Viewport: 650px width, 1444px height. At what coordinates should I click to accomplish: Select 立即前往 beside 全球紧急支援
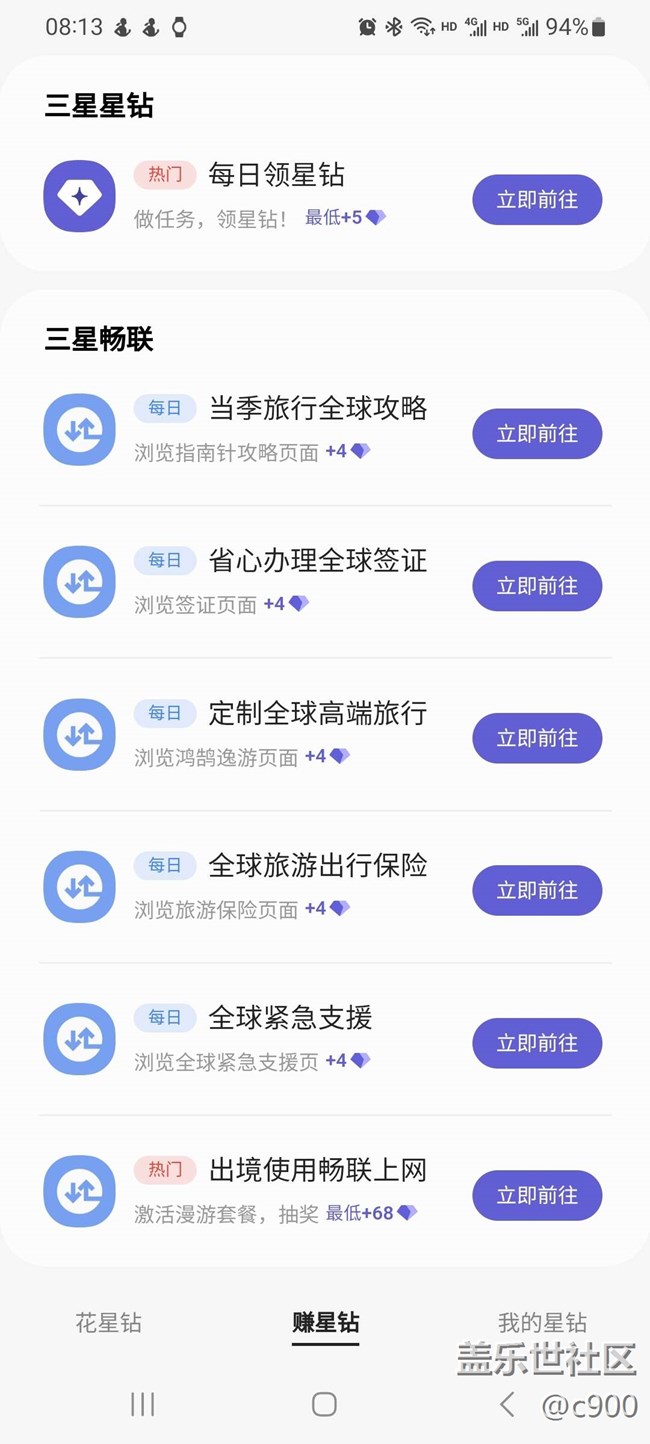(537, 1043)
